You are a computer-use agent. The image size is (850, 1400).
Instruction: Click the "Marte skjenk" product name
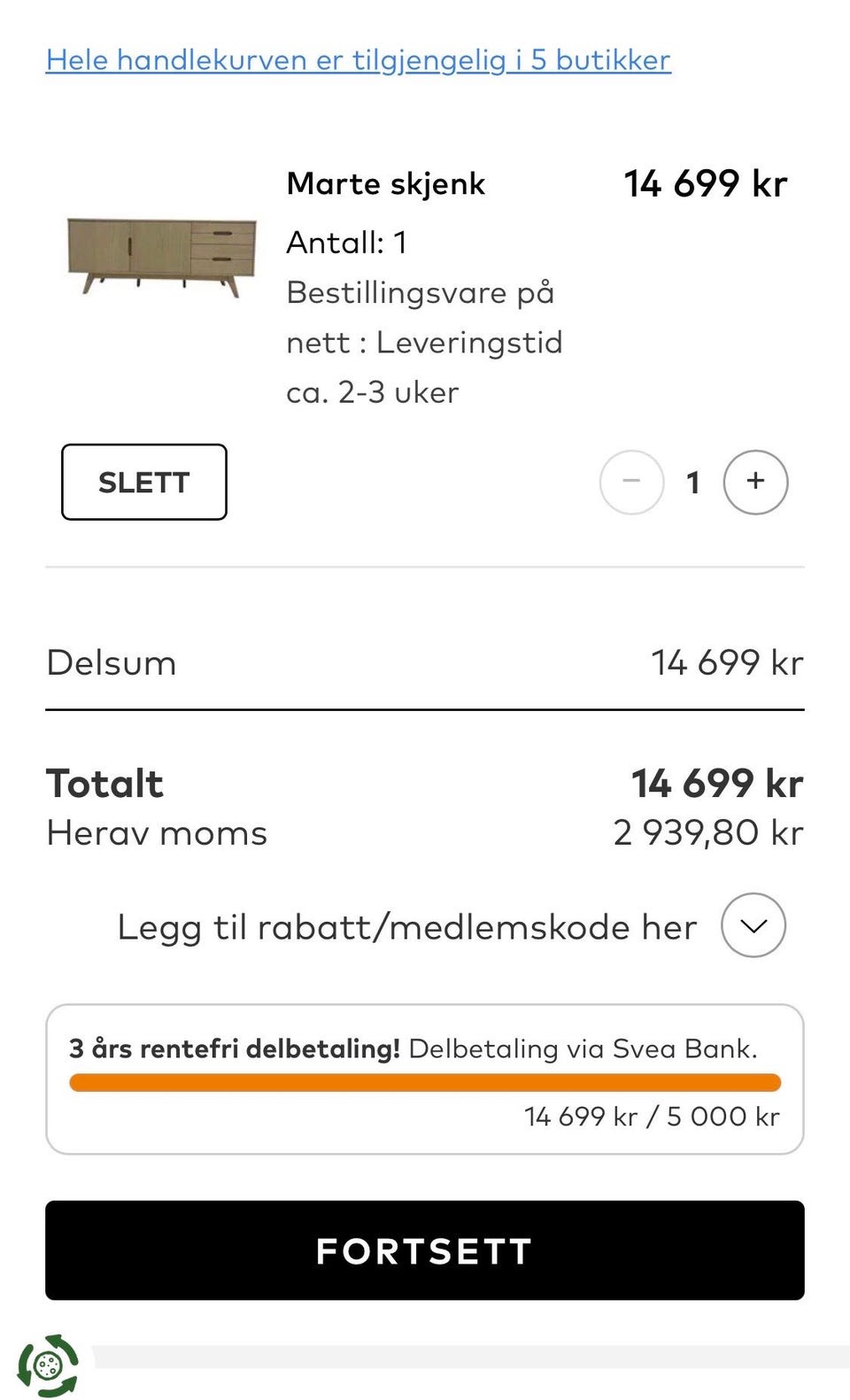[x=386, y=183]
